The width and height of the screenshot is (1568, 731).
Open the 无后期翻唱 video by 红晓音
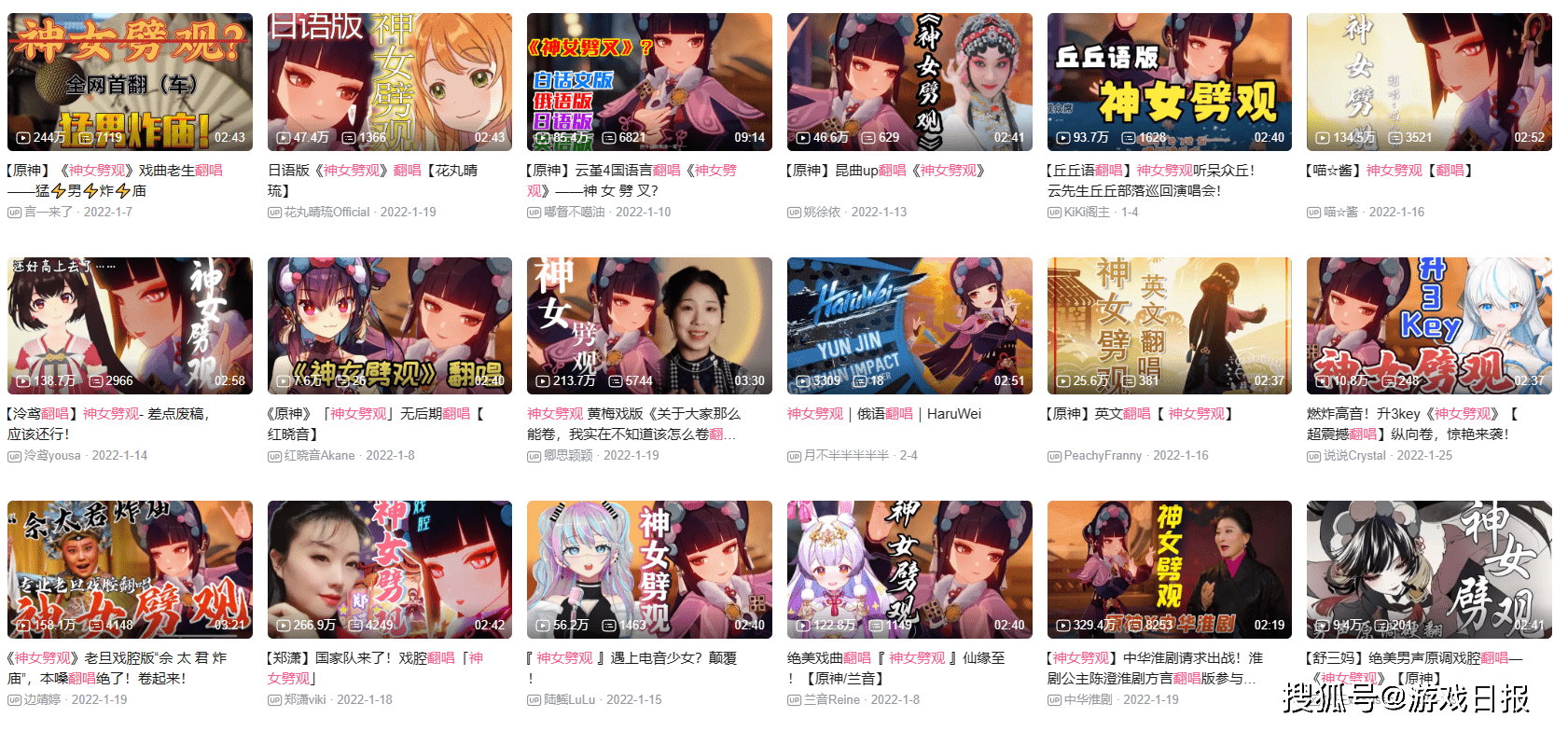(x=389, y=325)
